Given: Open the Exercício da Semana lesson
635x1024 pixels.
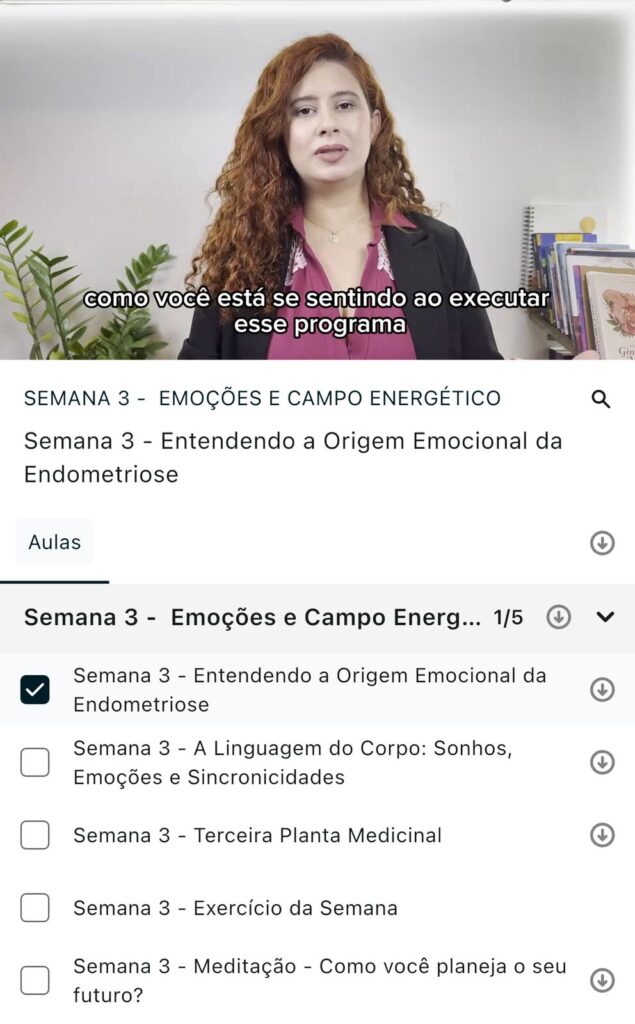Looking at the screenshot, I should pyautogui.click(x=235, y=908).
